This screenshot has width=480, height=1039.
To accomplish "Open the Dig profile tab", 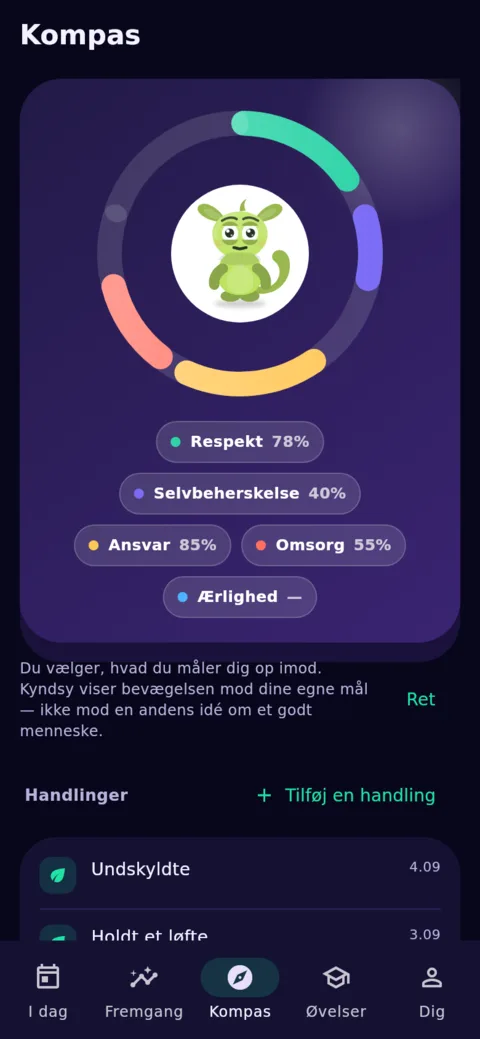I will click(432, 991).
